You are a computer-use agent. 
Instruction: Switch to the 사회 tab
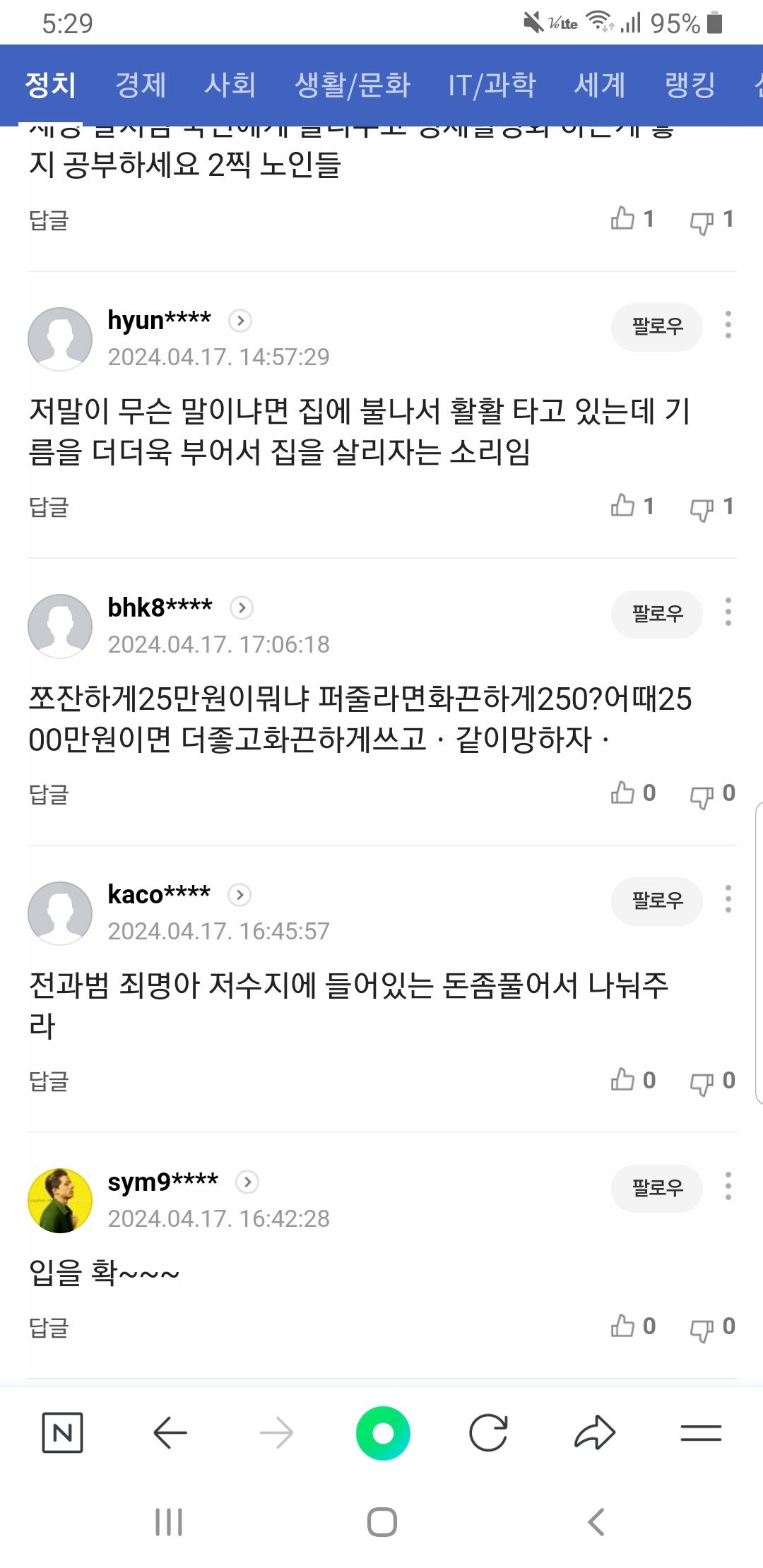click(x=230, y=85)
